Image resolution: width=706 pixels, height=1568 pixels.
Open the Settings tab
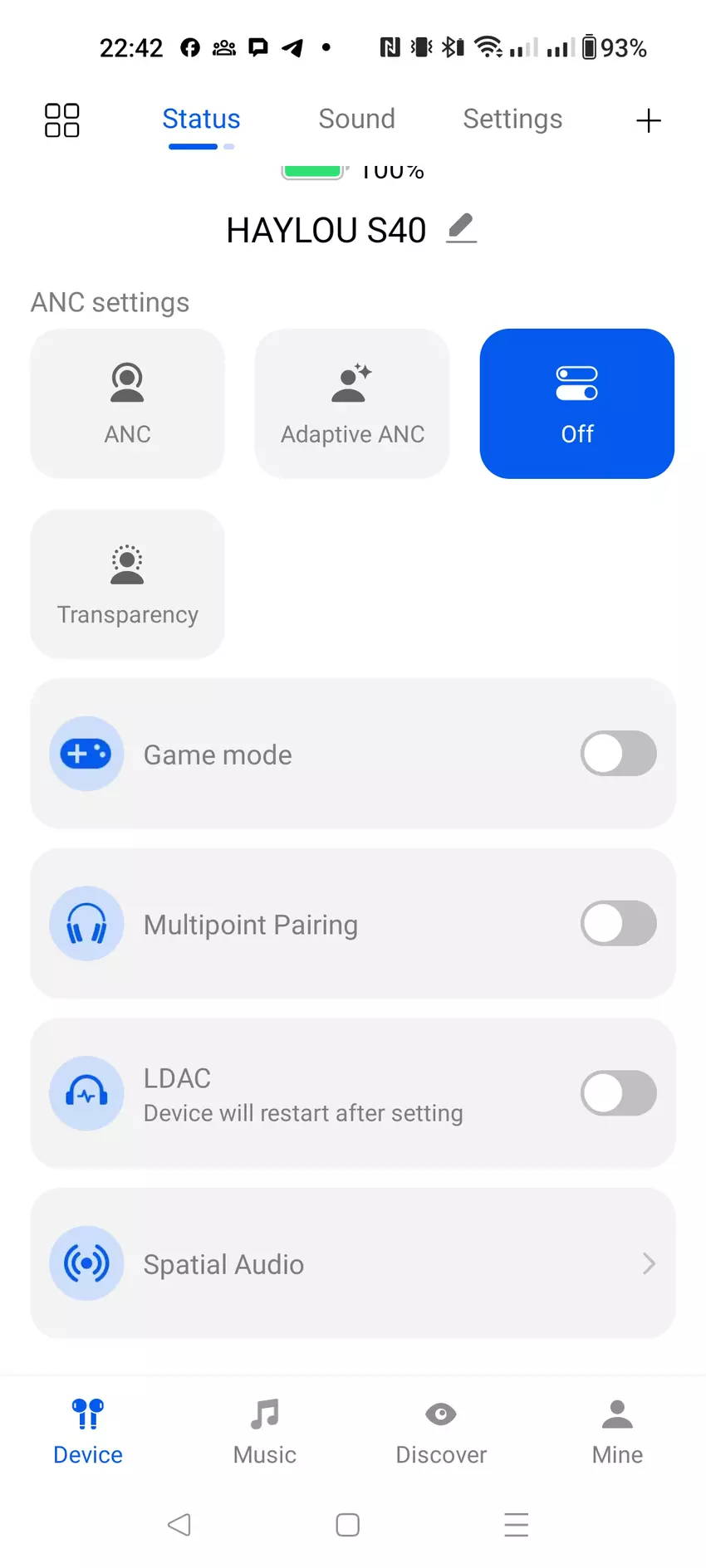[512, 120]
